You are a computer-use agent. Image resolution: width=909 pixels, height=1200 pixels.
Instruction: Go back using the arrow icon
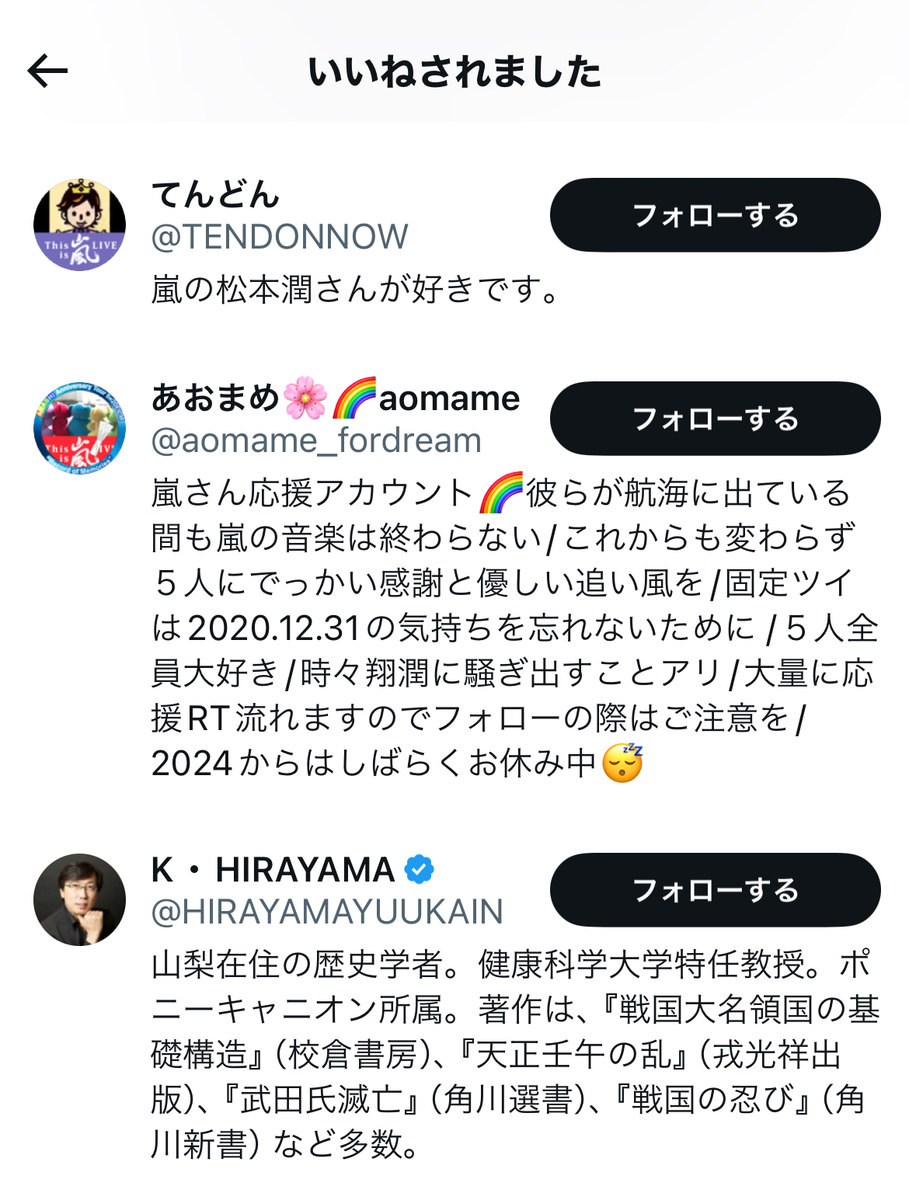[47, 71]
